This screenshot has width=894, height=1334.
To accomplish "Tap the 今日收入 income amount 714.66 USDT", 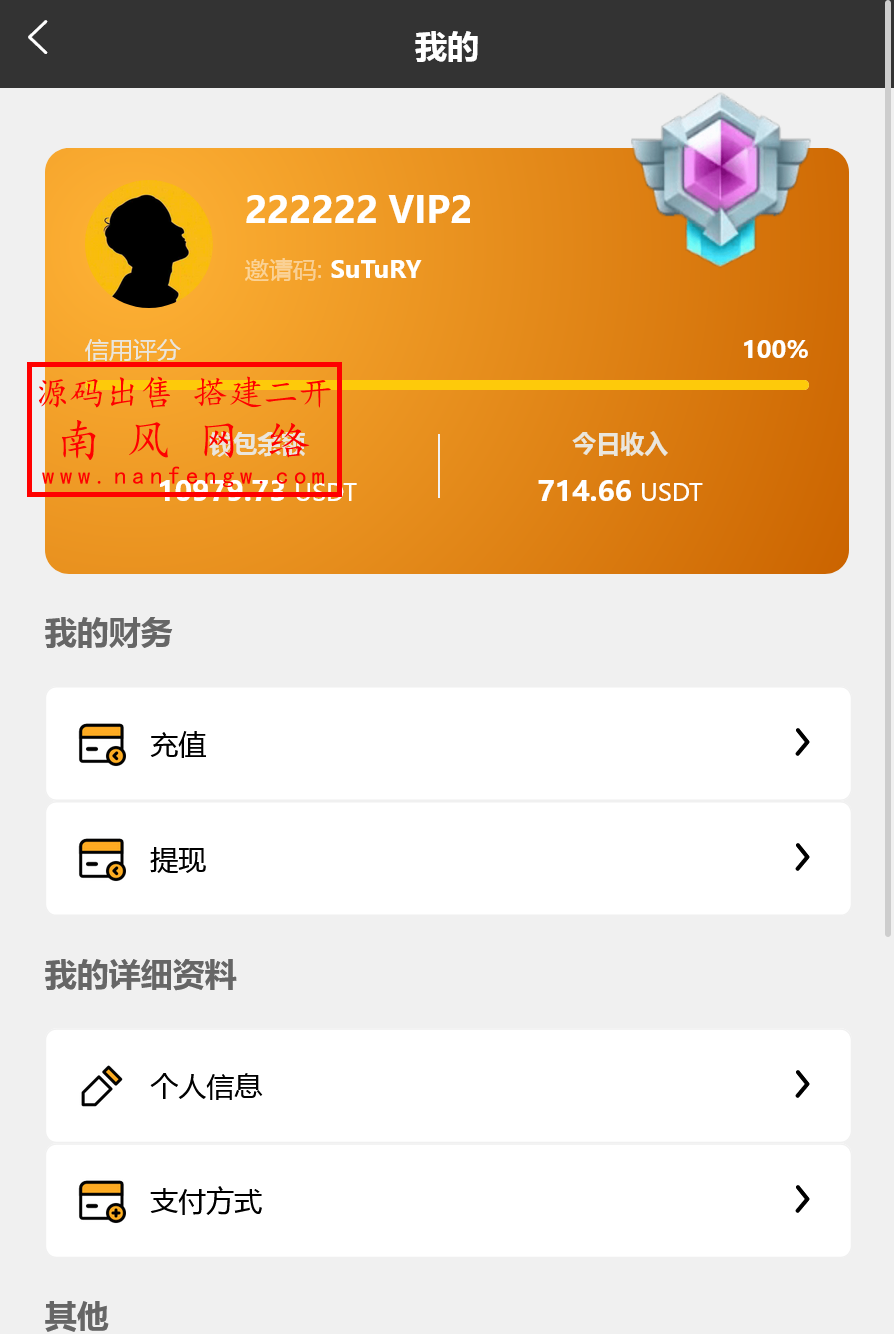I will click(x=620, y=491).
